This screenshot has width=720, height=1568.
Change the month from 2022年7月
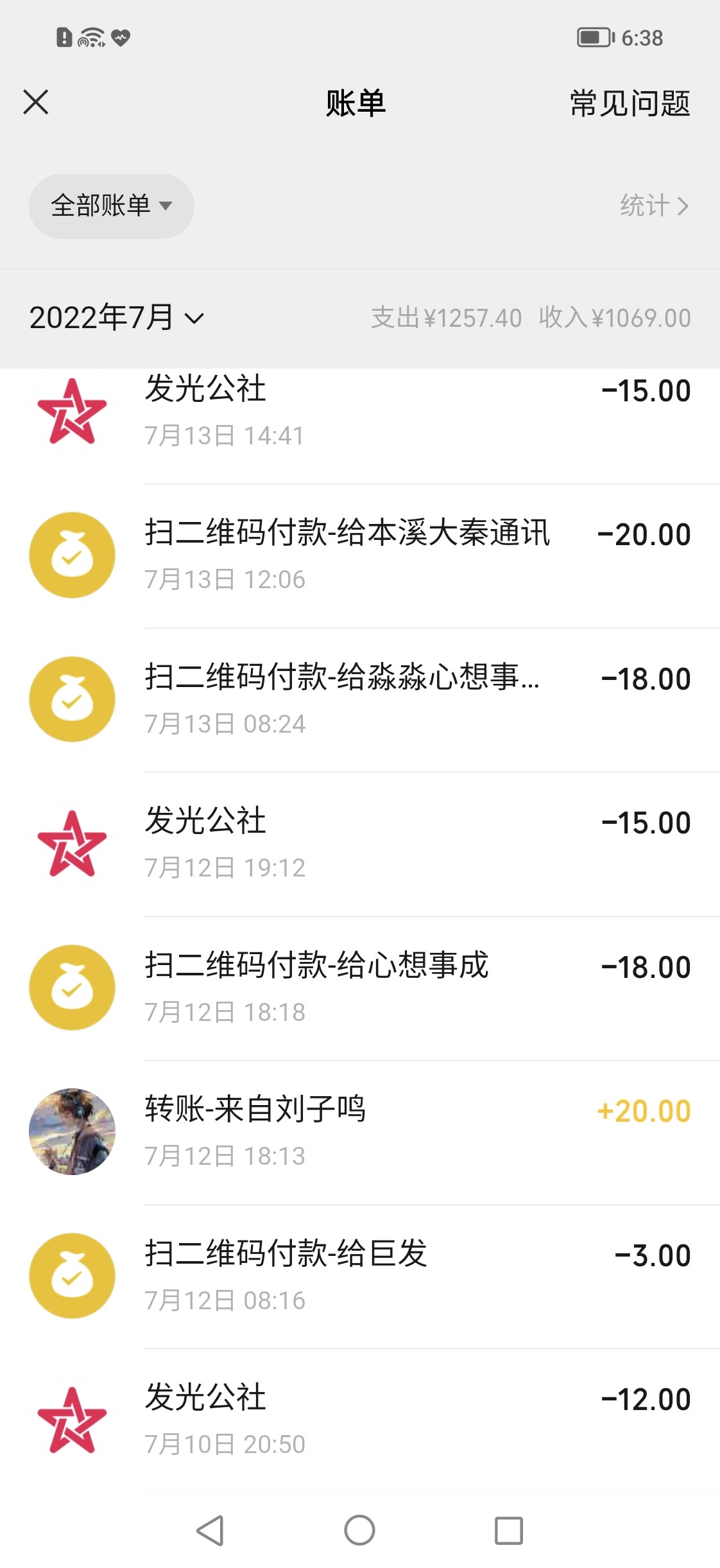[x=117, y=318]
